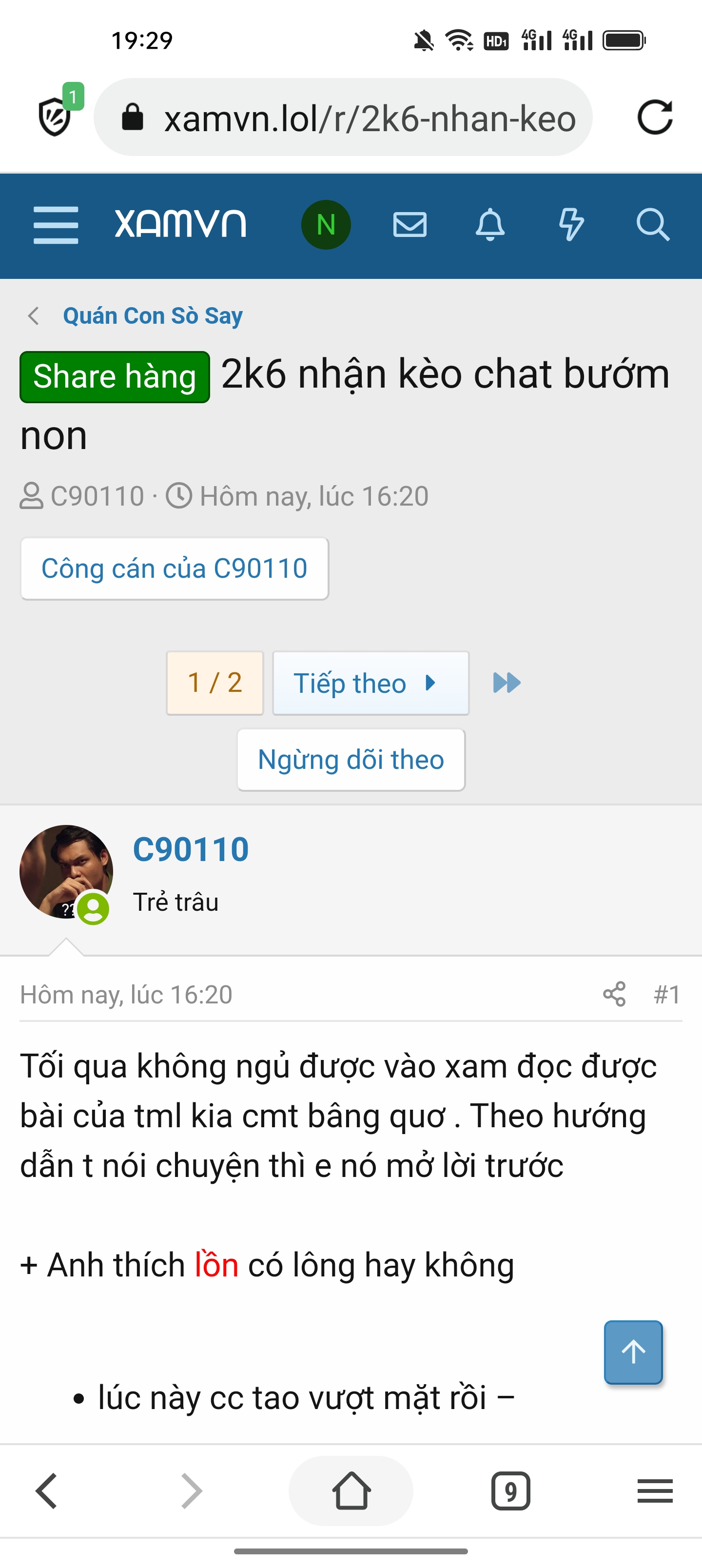Reload the page in the browser

[x=655, y=118]
